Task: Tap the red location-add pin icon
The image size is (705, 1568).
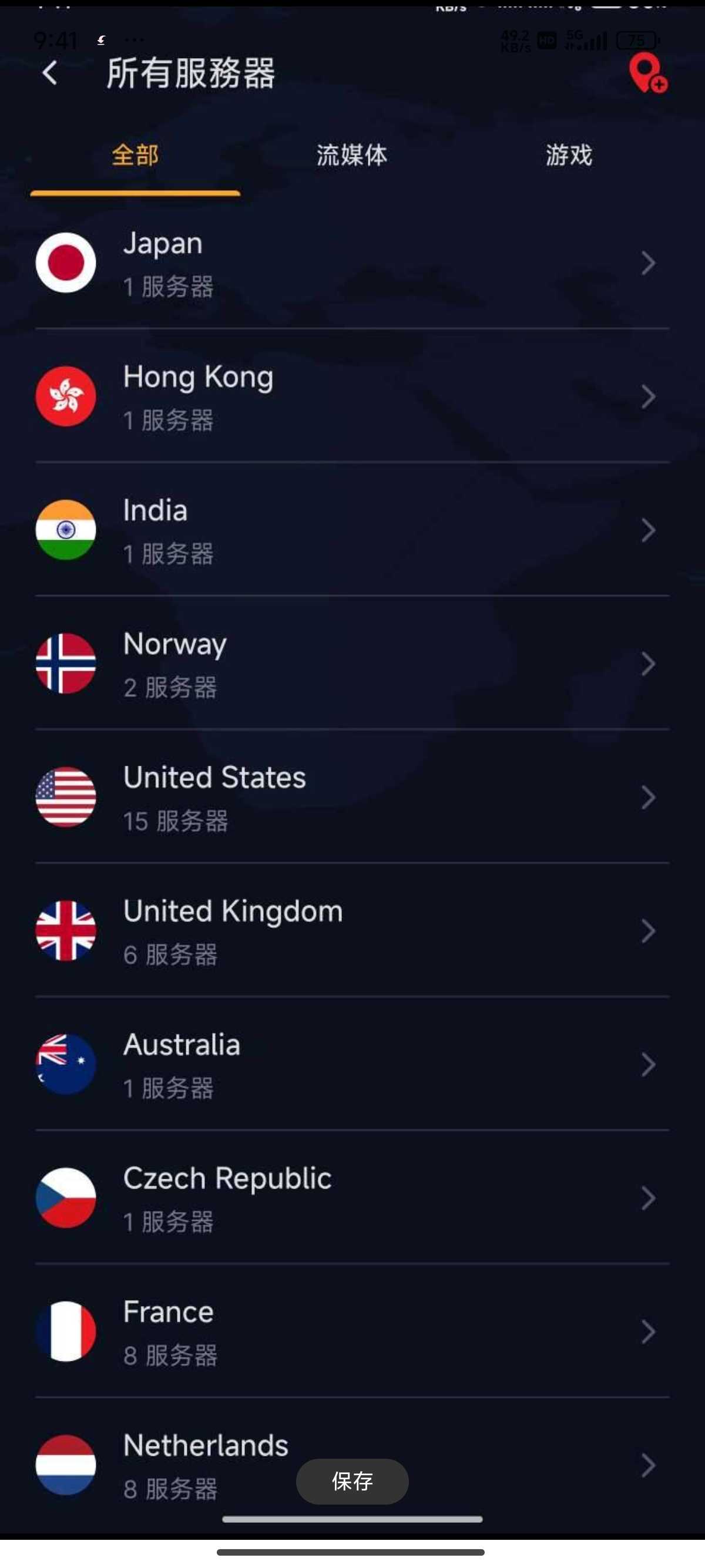Action: point(647,73)
